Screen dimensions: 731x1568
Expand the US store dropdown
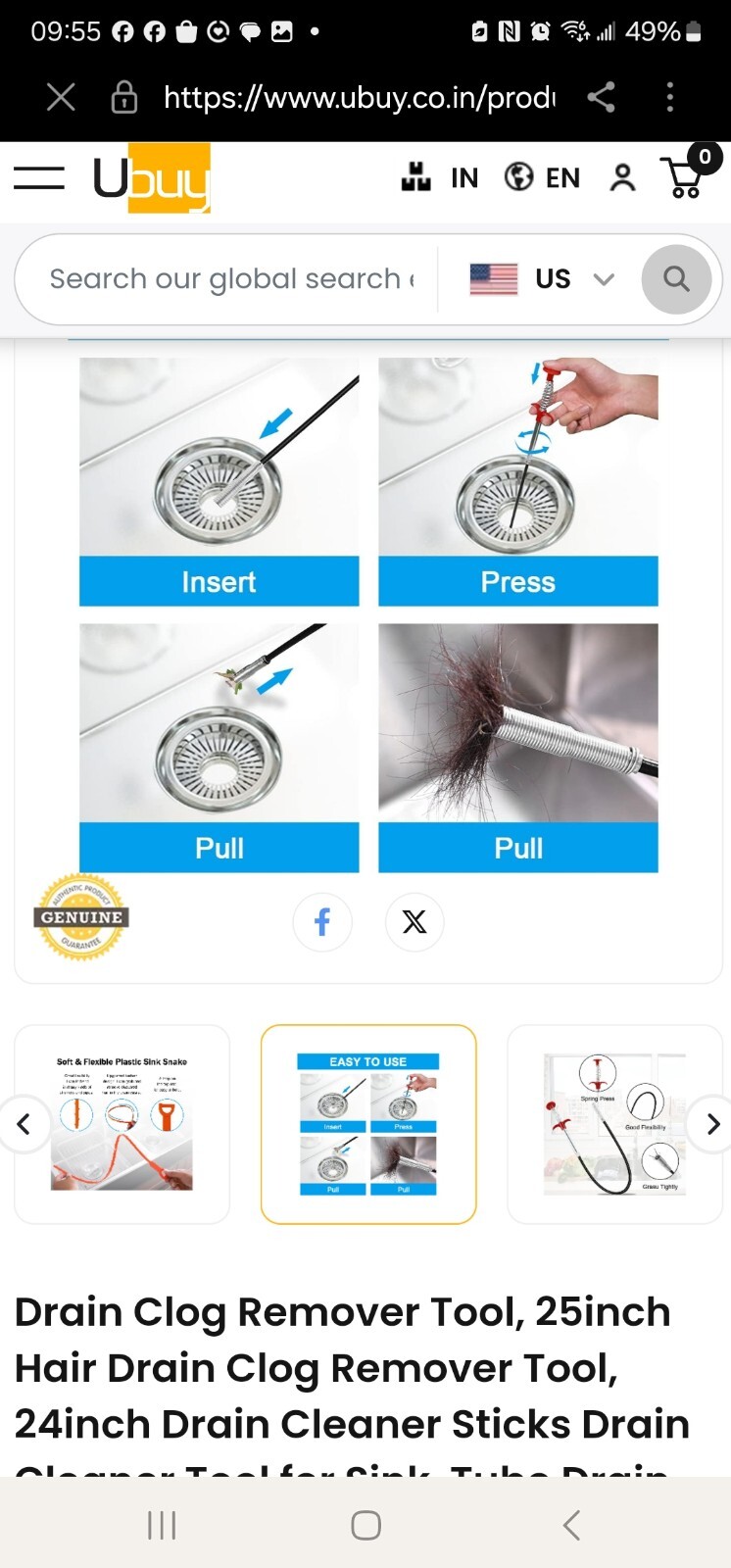(x=542, y=279)
